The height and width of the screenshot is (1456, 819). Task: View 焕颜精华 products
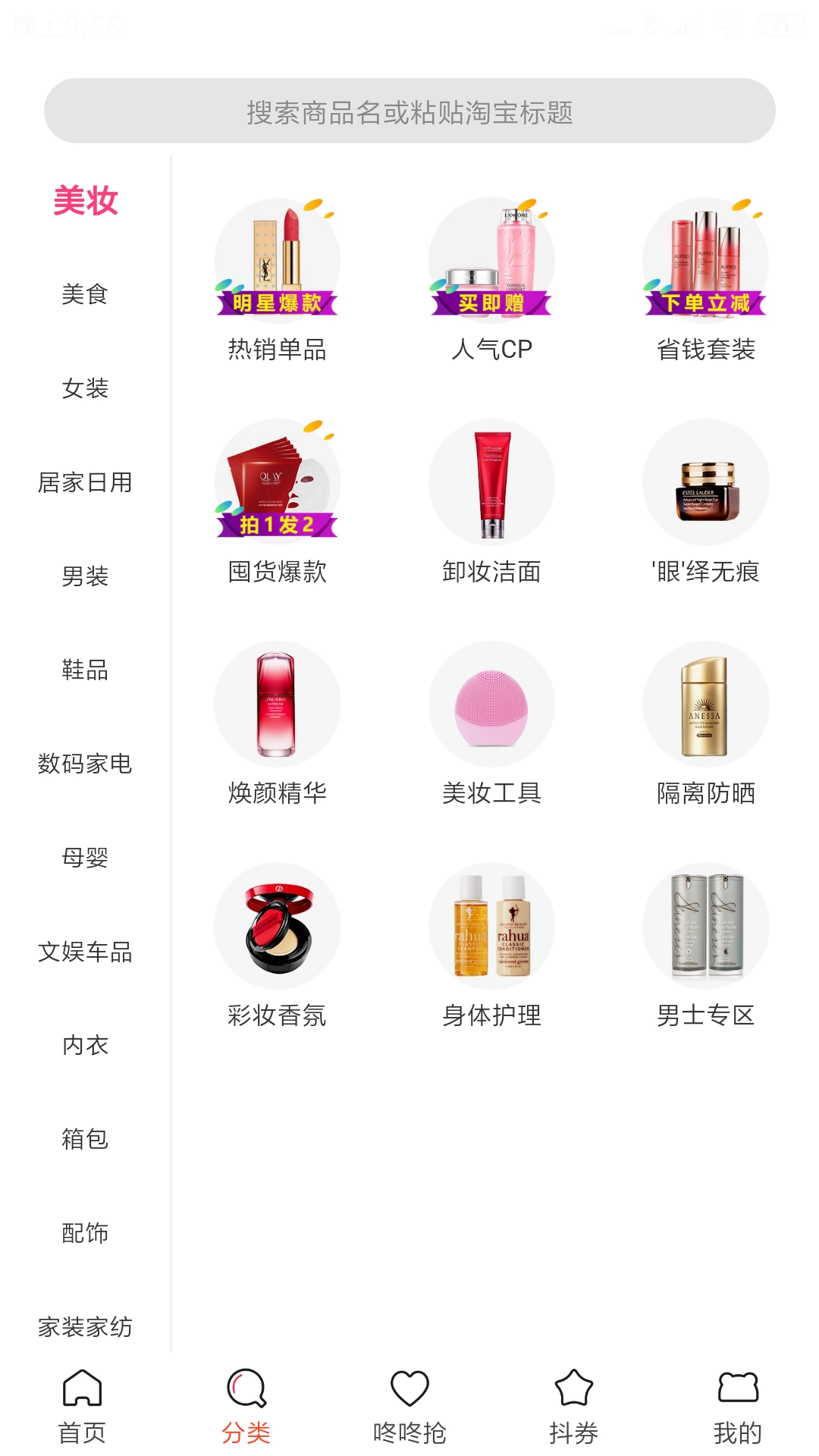278,723
